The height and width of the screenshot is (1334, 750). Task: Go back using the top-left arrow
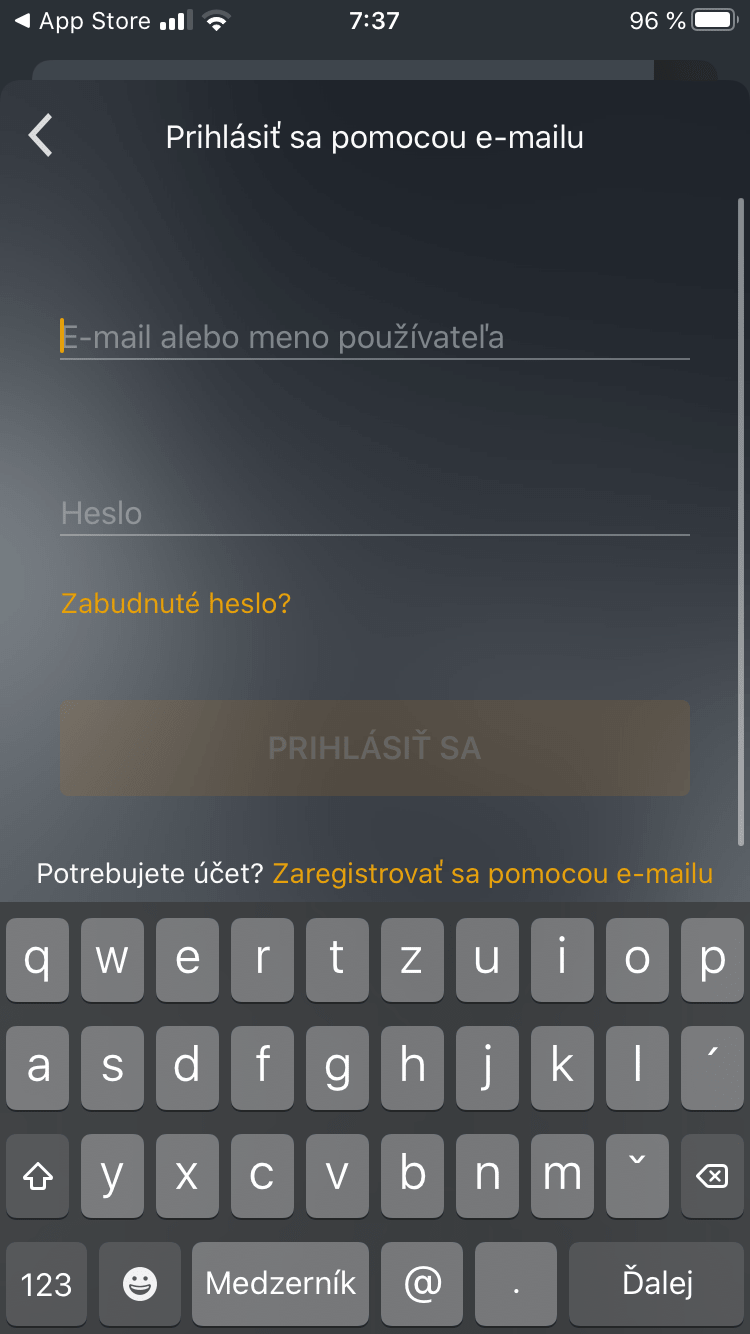coord(40,136)
